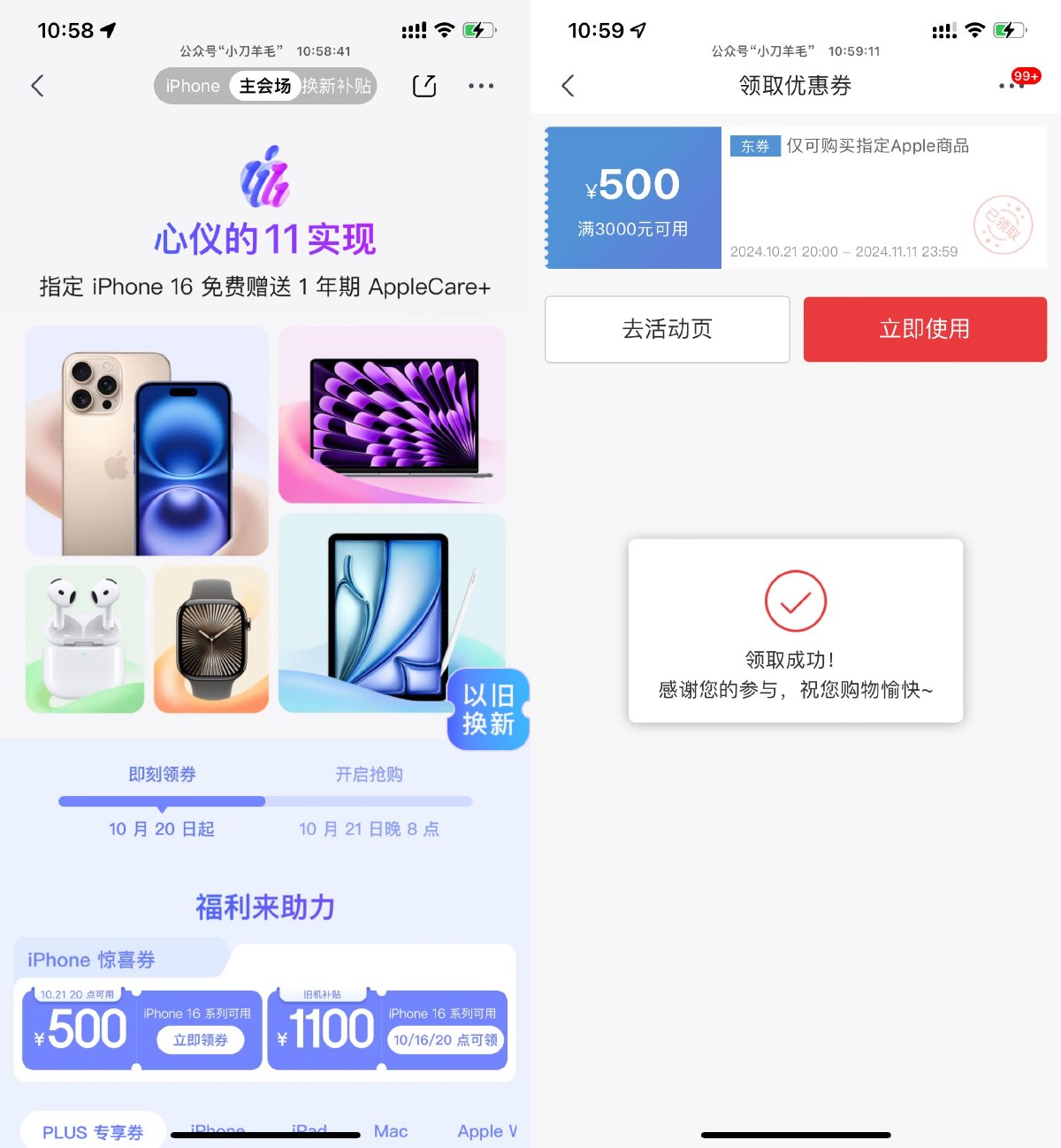
Task: Click the 去活动页 button
Action: (x=667, y=329)
